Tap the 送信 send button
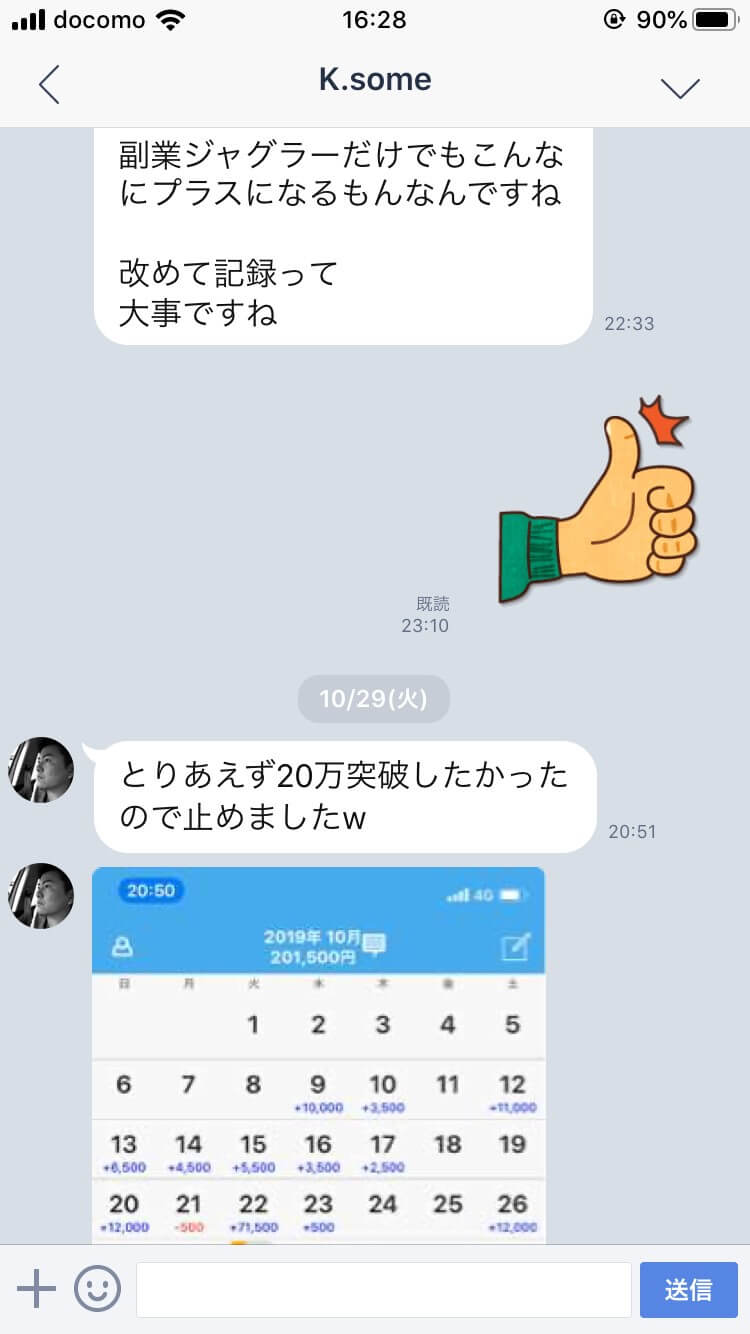The width and height of the screenshot is (750, 1334). pyautogui.click(x=688, y=1289)
